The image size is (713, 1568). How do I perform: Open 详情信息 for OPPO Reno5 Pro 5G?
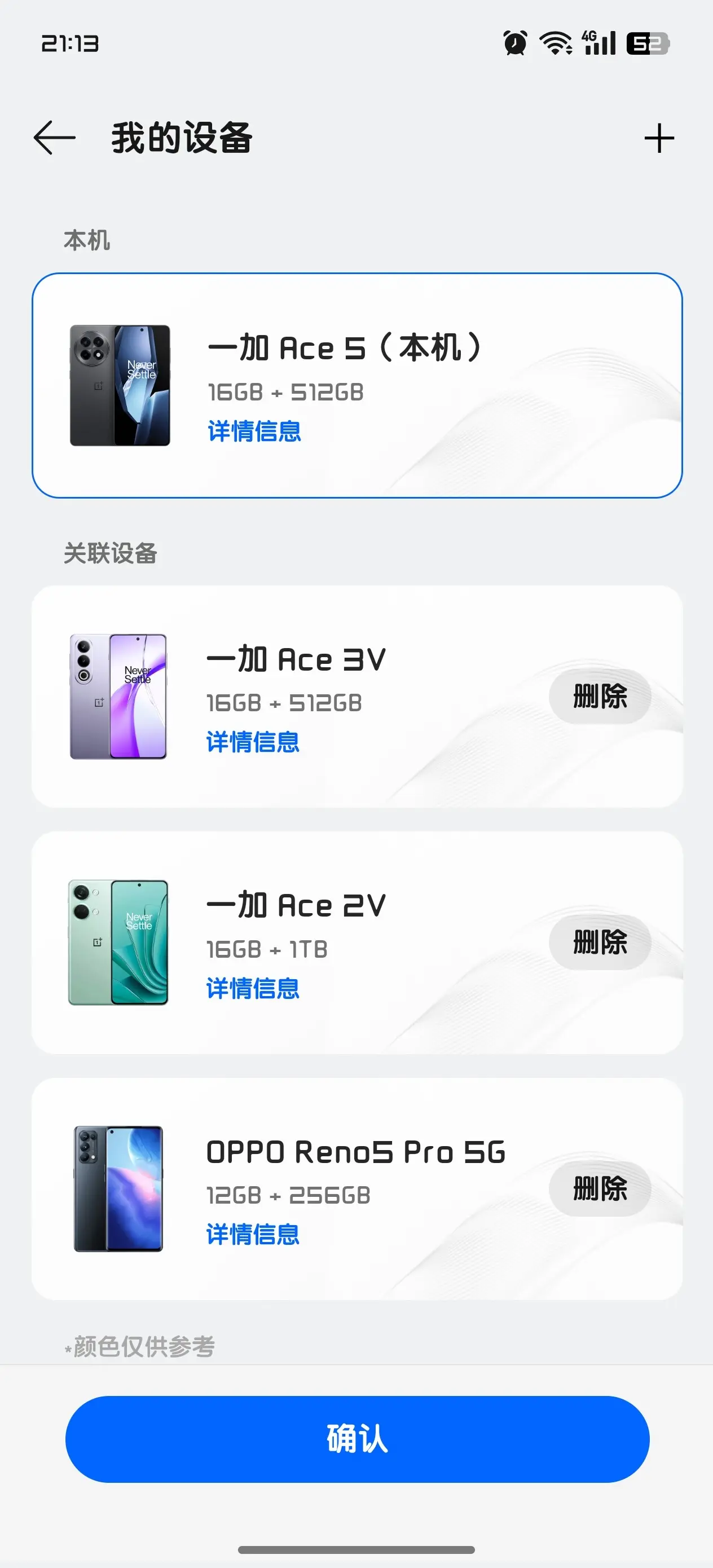click(x=253, y=1235)
